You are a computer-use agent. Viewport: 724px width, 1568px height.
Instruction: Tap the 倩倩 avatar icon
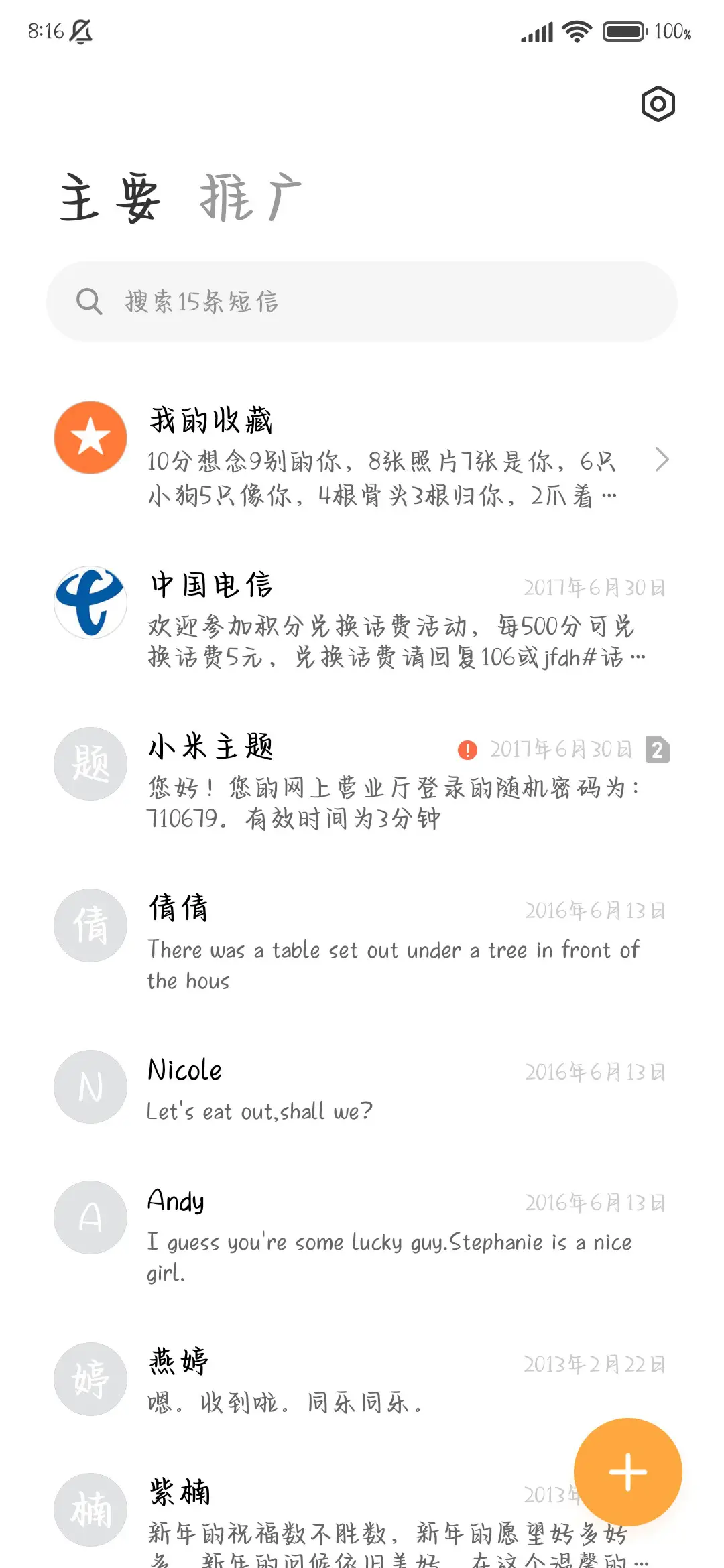90,925
